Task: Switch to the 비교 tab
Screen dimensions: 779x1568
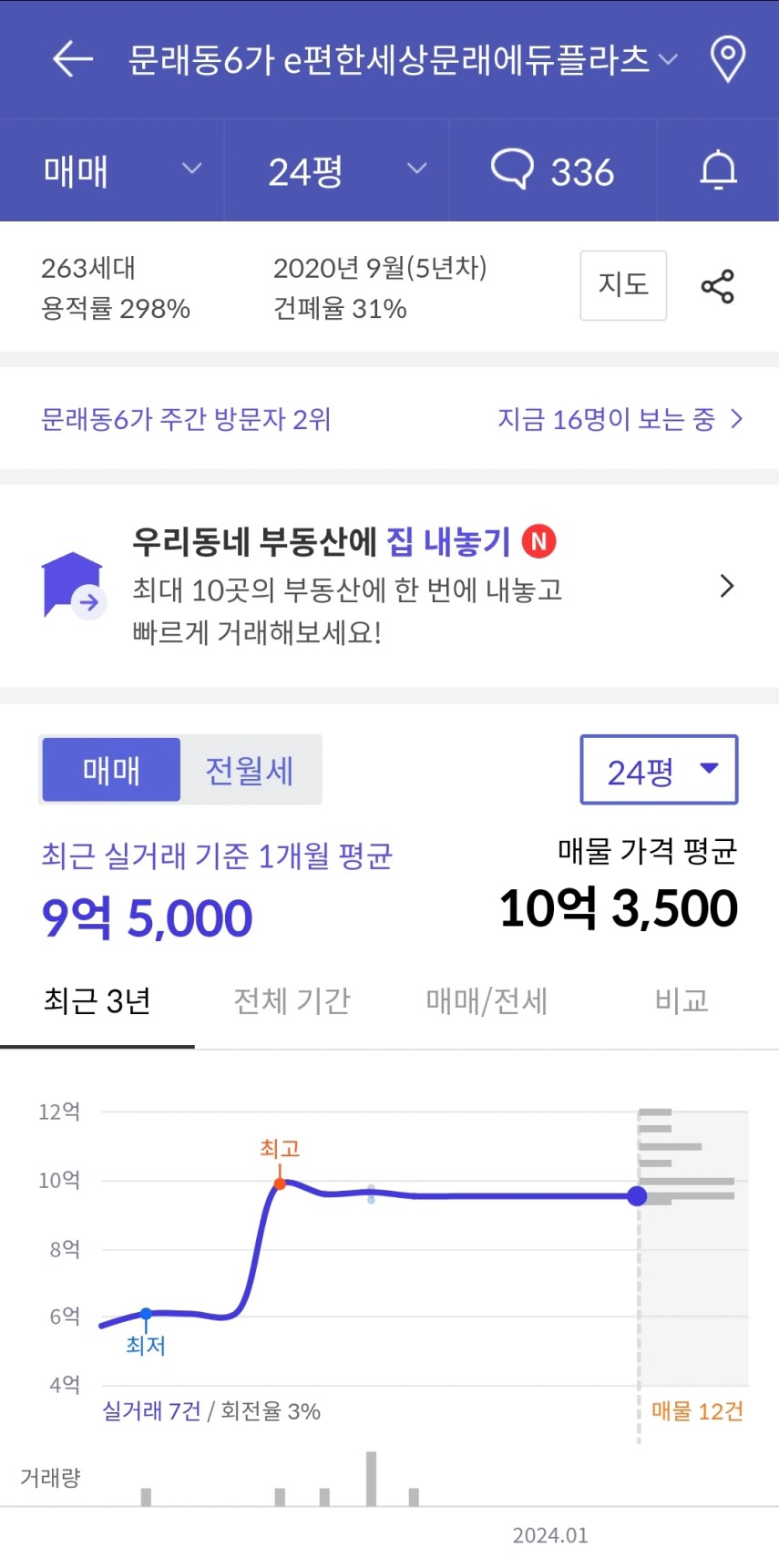Action: click(x=682, y=1001)
